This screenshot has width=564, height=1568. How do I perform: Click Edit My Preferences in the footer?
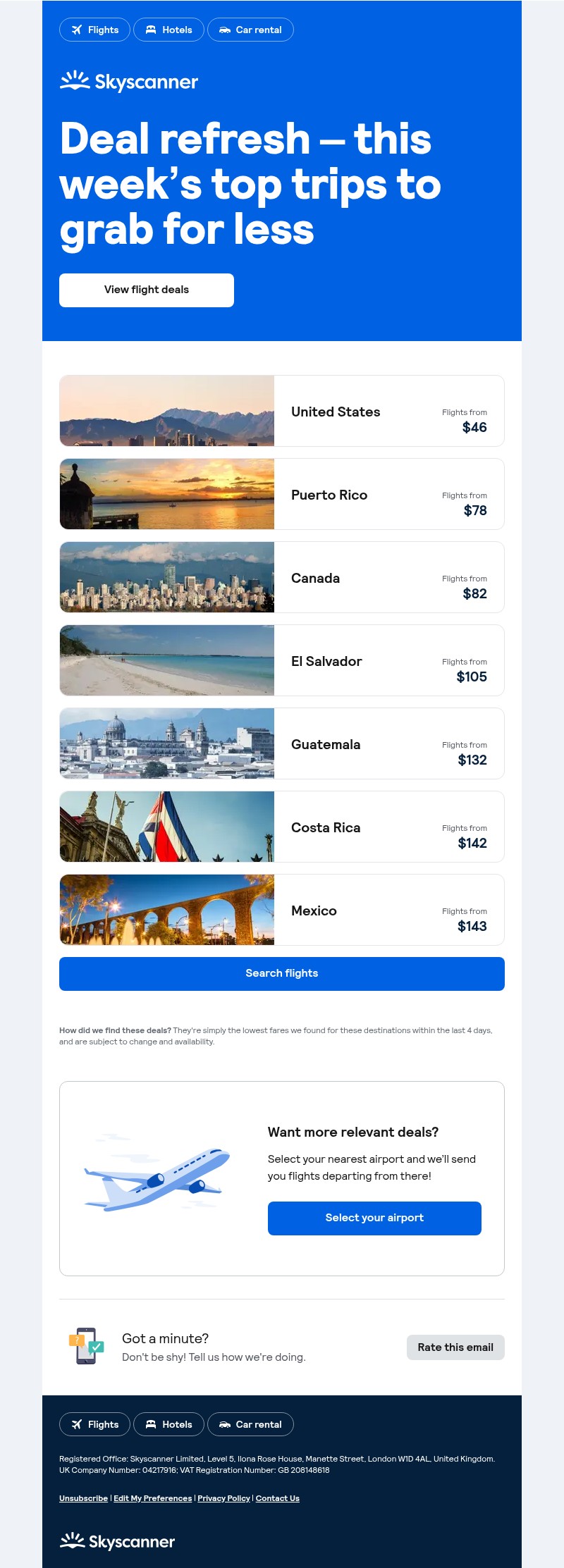(x=152, y=1499)
